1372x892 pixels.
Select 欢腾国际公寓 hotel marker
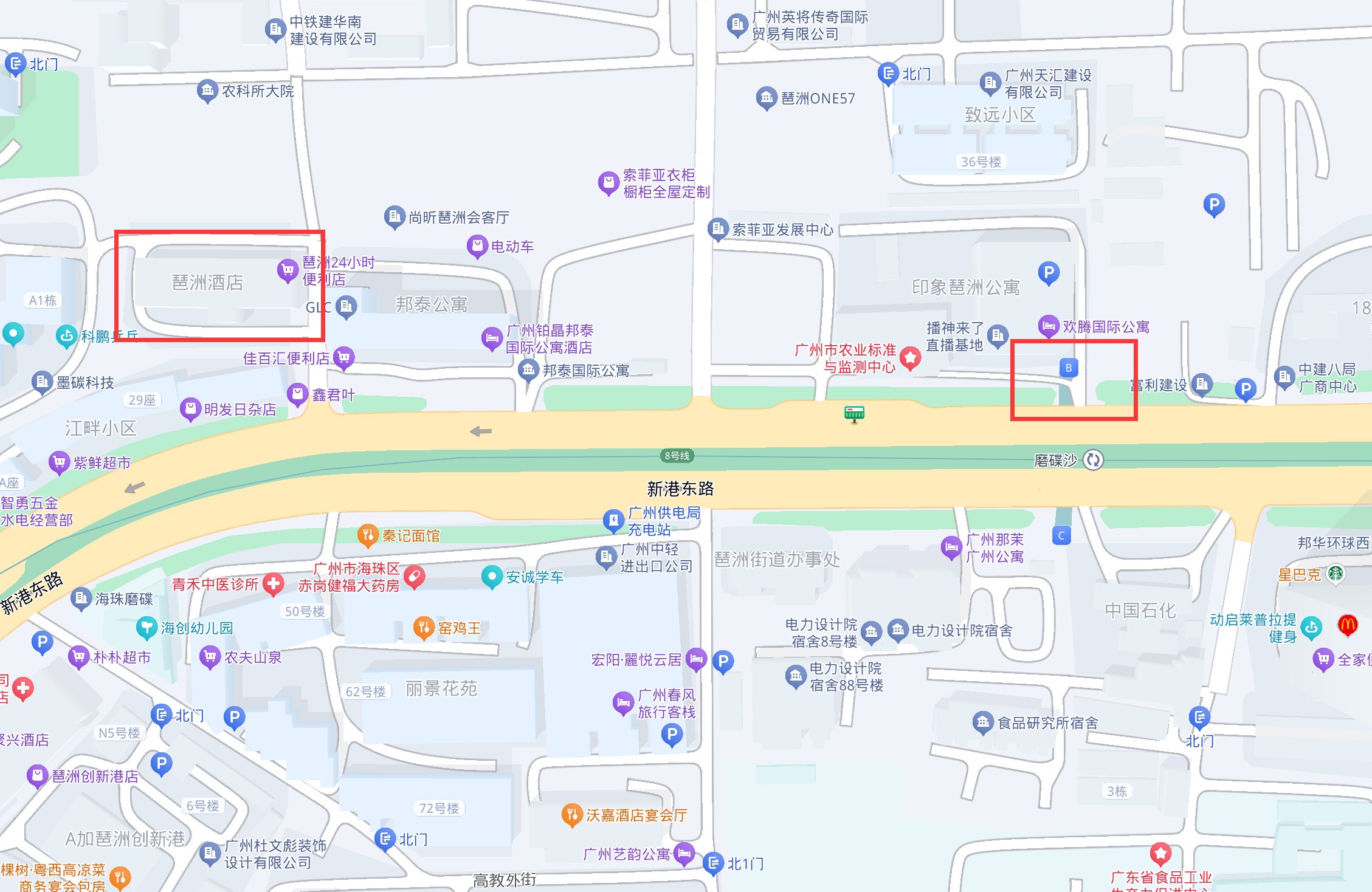(x=1049, y=326)
